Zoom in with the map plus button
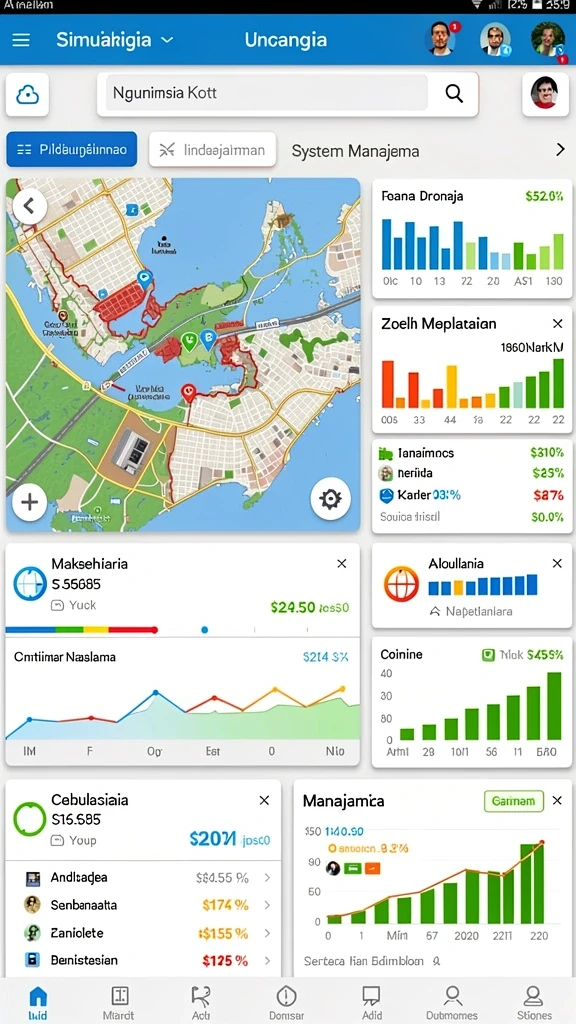 pyautogui.click(x=29, y=502)
